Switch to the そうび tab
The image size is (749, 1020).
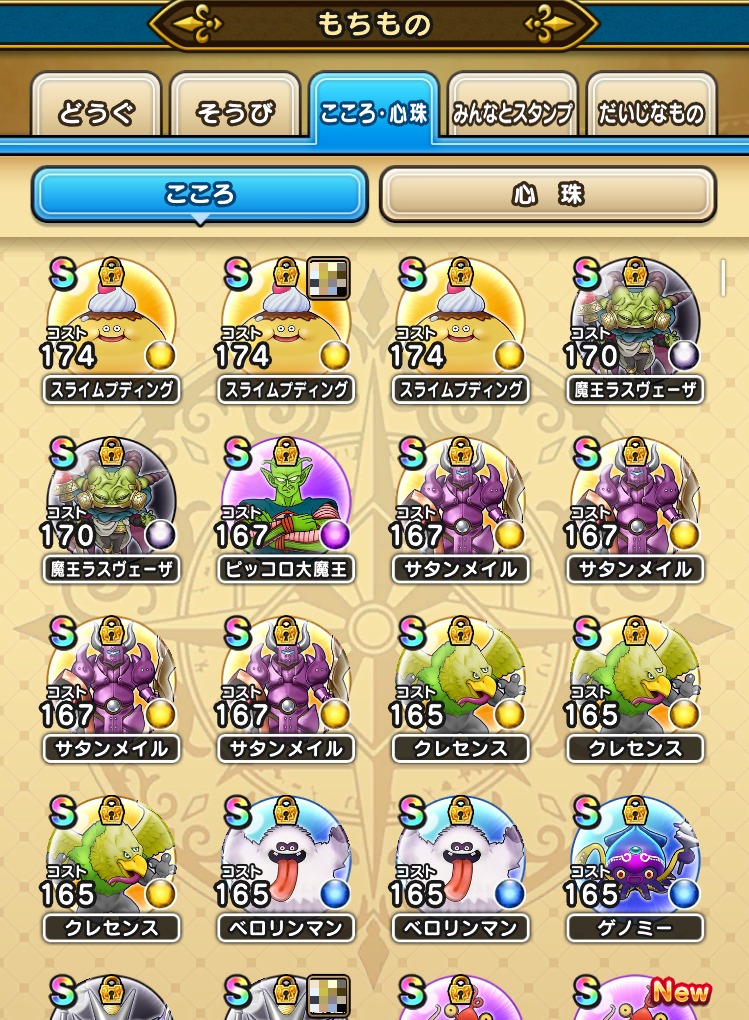pos(236,112)
